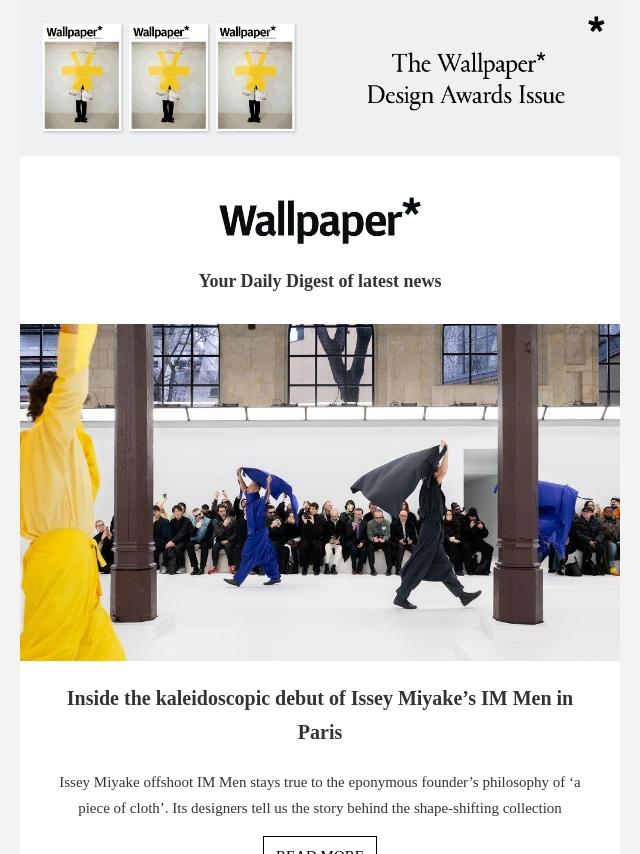Open the Wallpaper Design Awards Issue banner
This screenshot has width=640, height=854.
320,78
